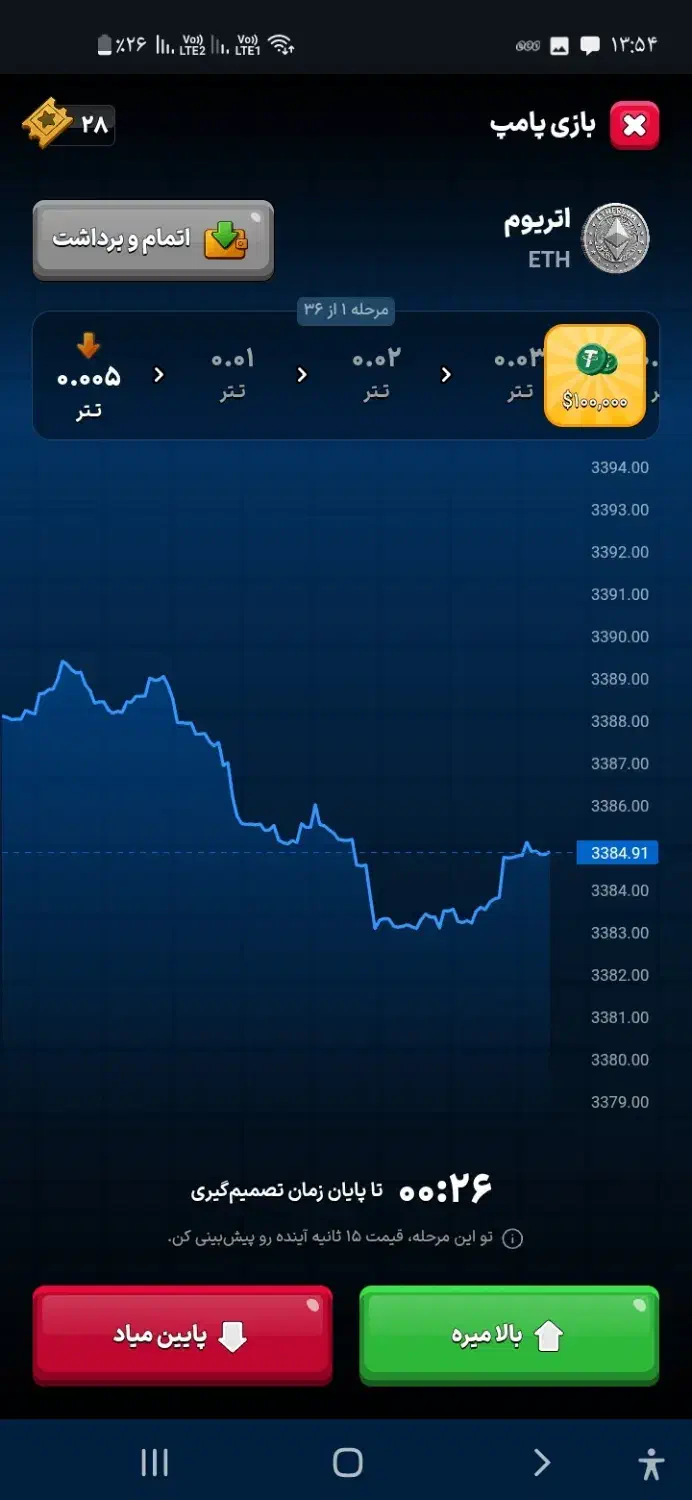
Task: Open the golden ticket counter showing ۲۸
Action: point(68,125)
